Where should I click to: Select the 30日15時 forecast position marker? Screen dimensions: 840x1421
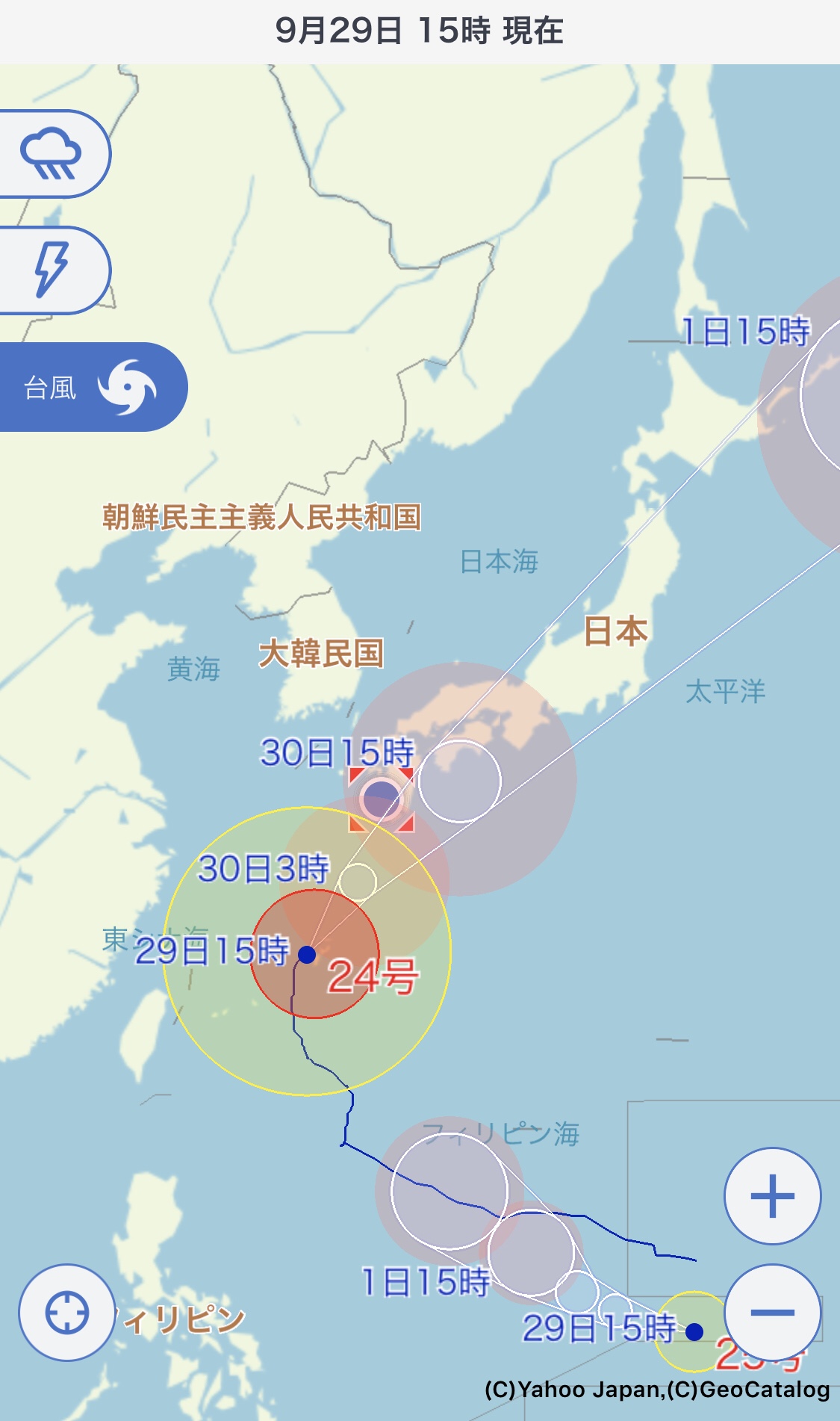coord(382,799)
